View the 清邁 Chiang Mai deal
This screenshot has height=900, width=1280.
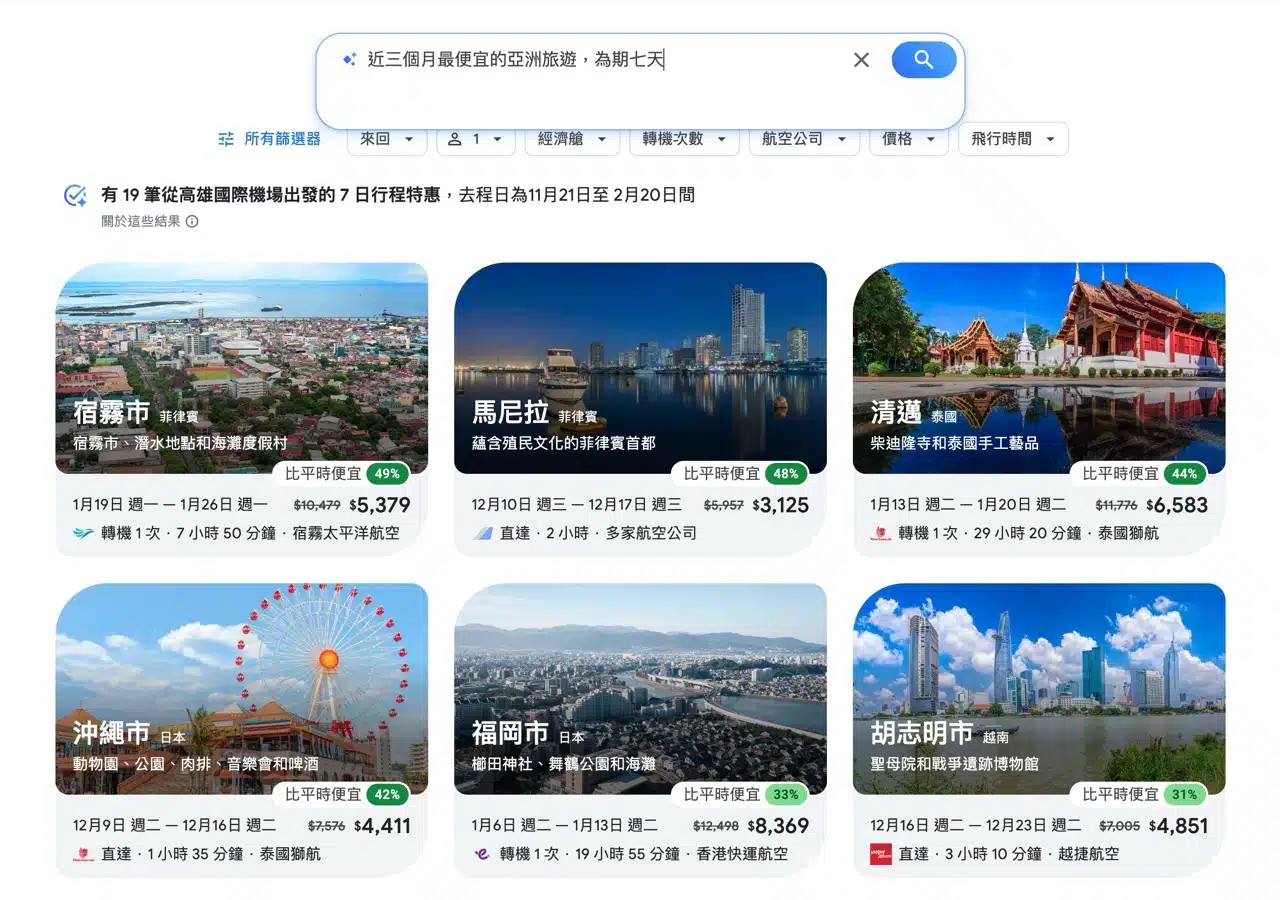point(1038,400)
